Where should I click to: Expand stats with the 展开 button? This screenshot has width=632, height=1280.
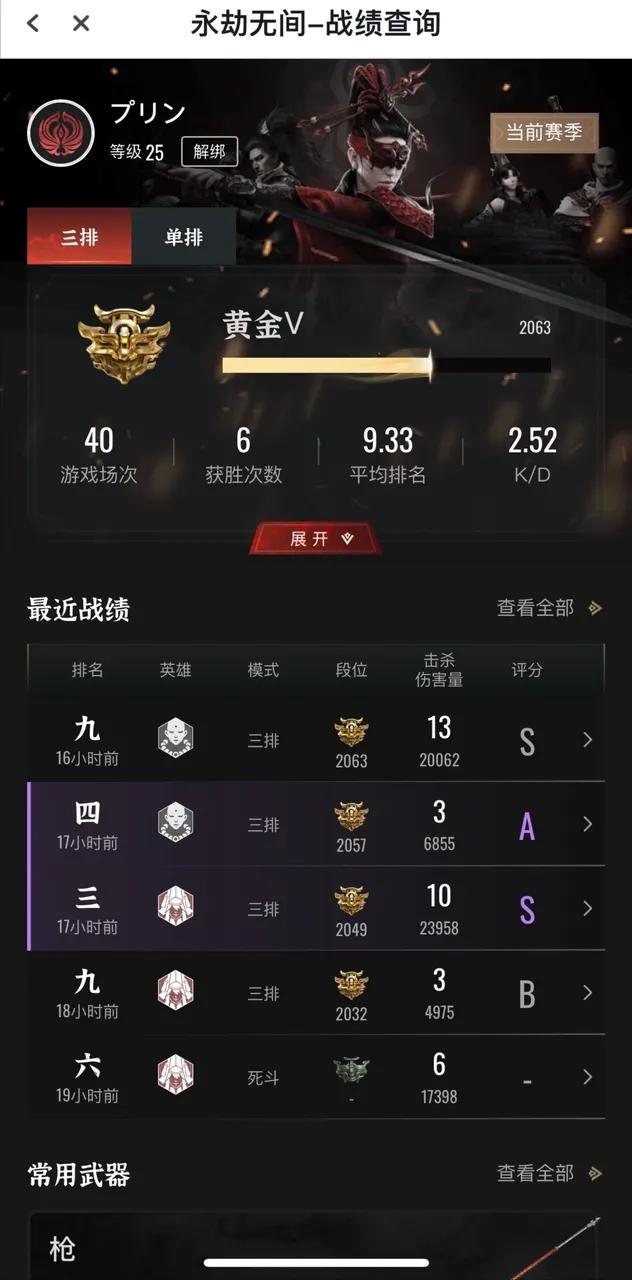(x=316, y=539)
